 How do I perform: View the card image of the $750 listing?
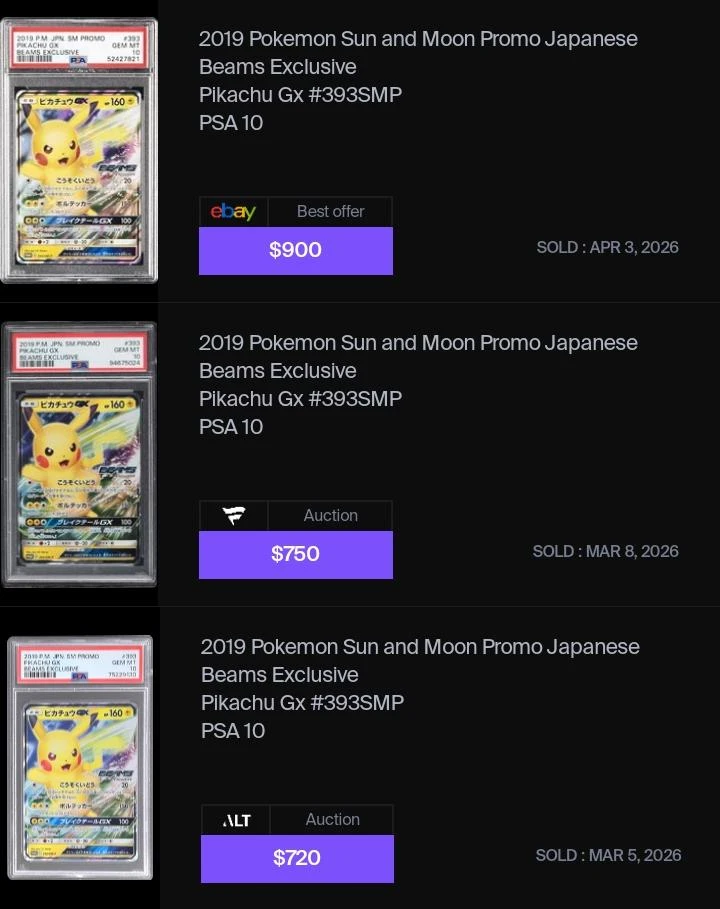pyautogui.click(x=79, y=455)
